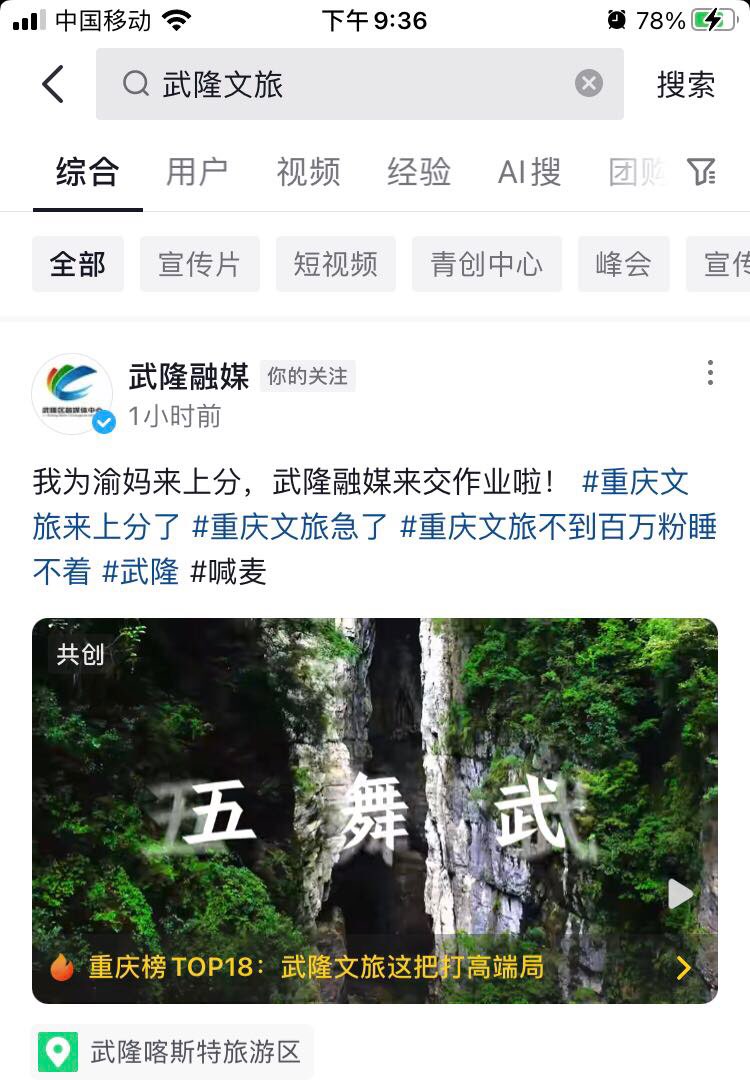Switch to the 经验 tab
This screenshot has width=750, height=1081.
(x=419, y=172)
